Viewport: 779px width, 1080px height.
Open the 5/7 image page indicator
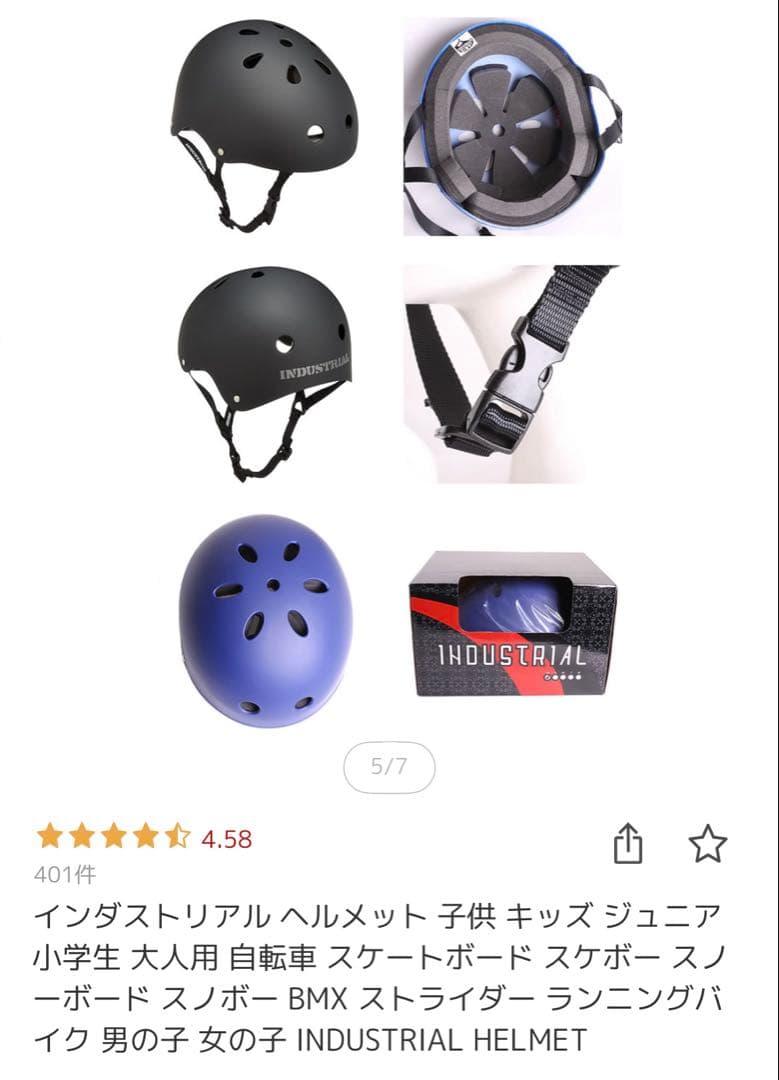[389, 763]
